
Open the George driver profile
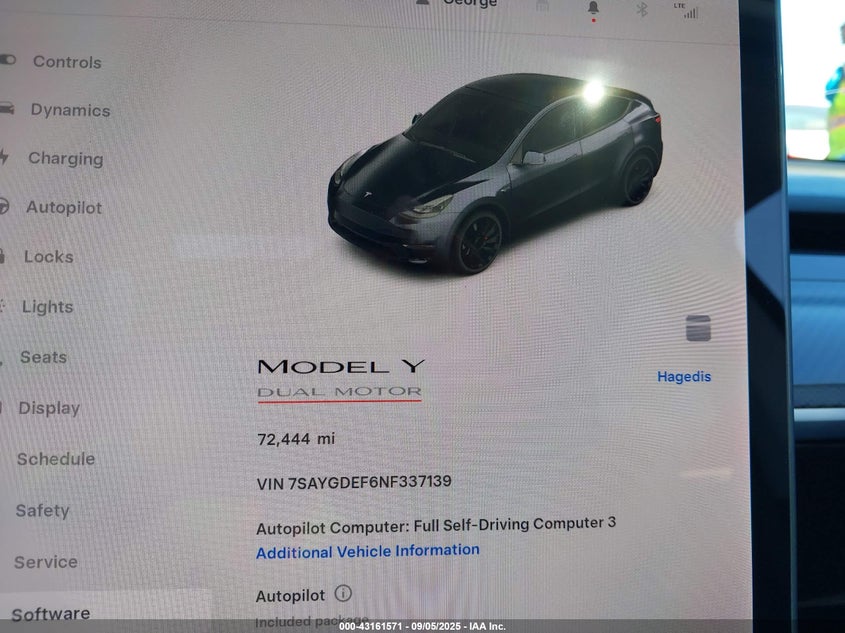468,4
